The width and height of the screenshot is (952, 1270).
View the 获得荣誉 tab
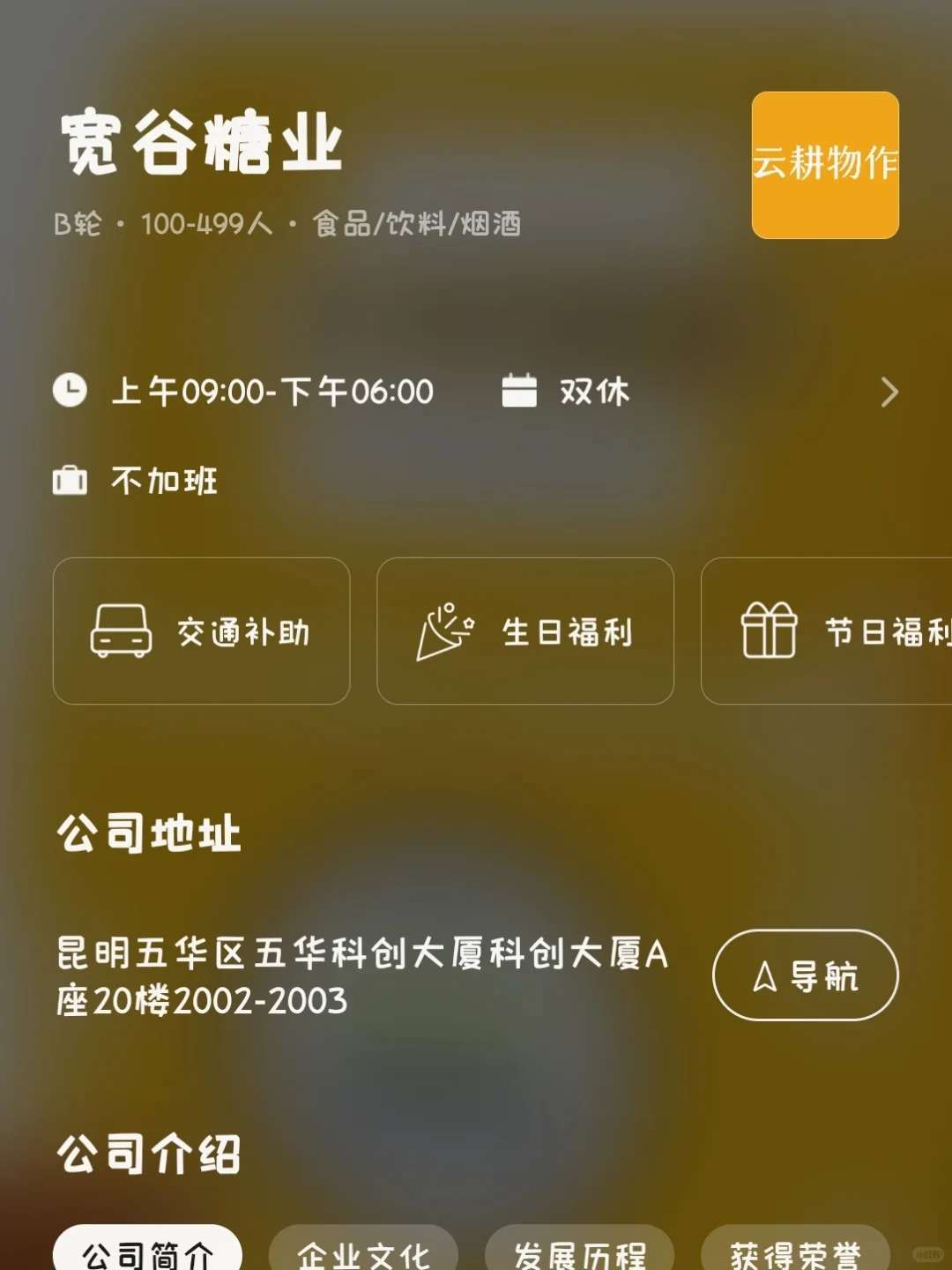[794, 1252]
